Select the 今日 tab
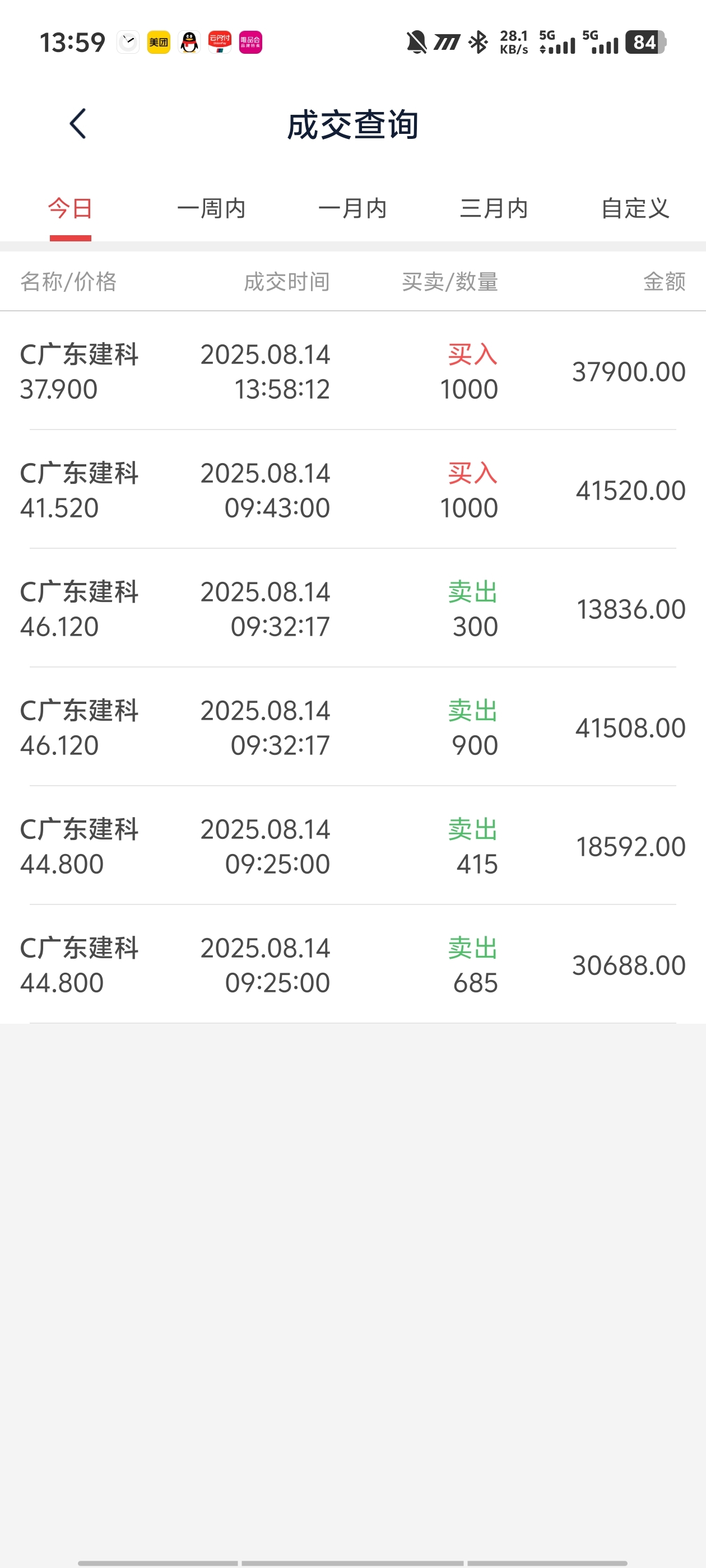The height and width of the screenshot is (1568, 706). coord(71,208)
